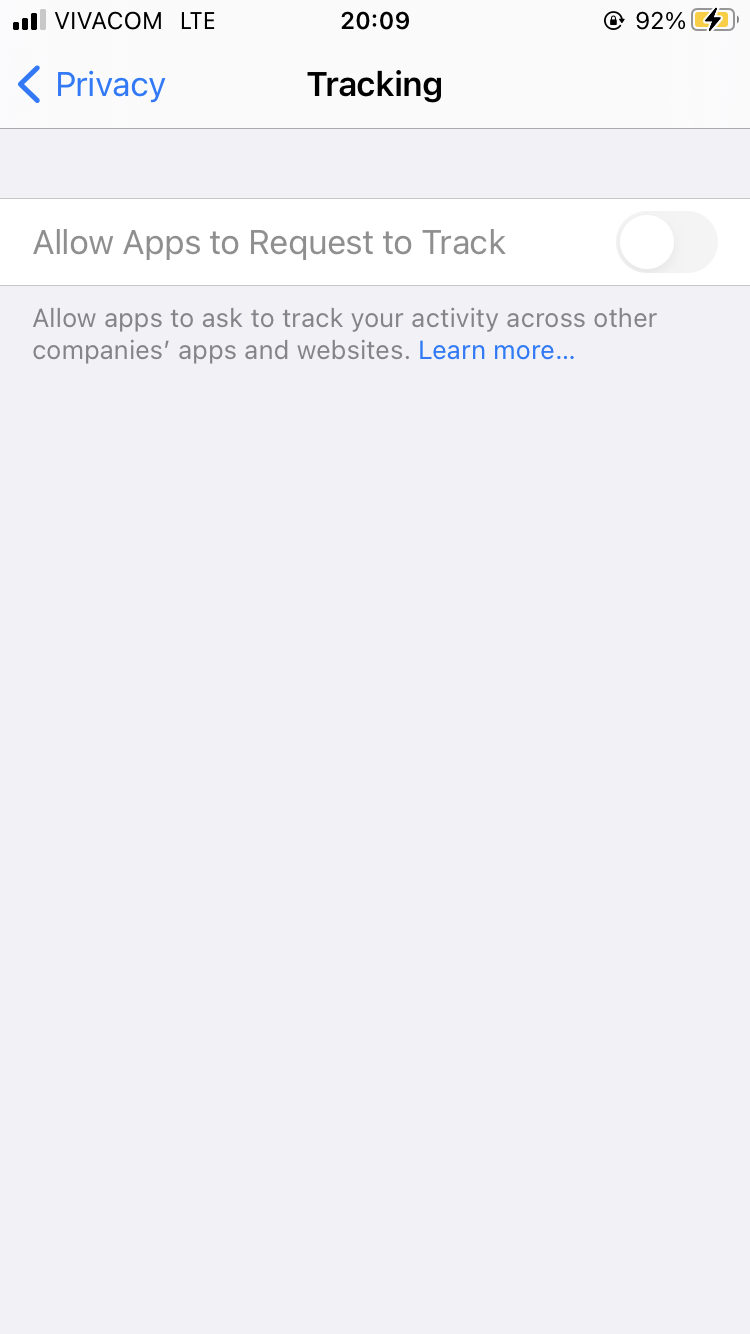750x1334 pixels.
Task: Open the Learn more link
Action: click(497, 351)
